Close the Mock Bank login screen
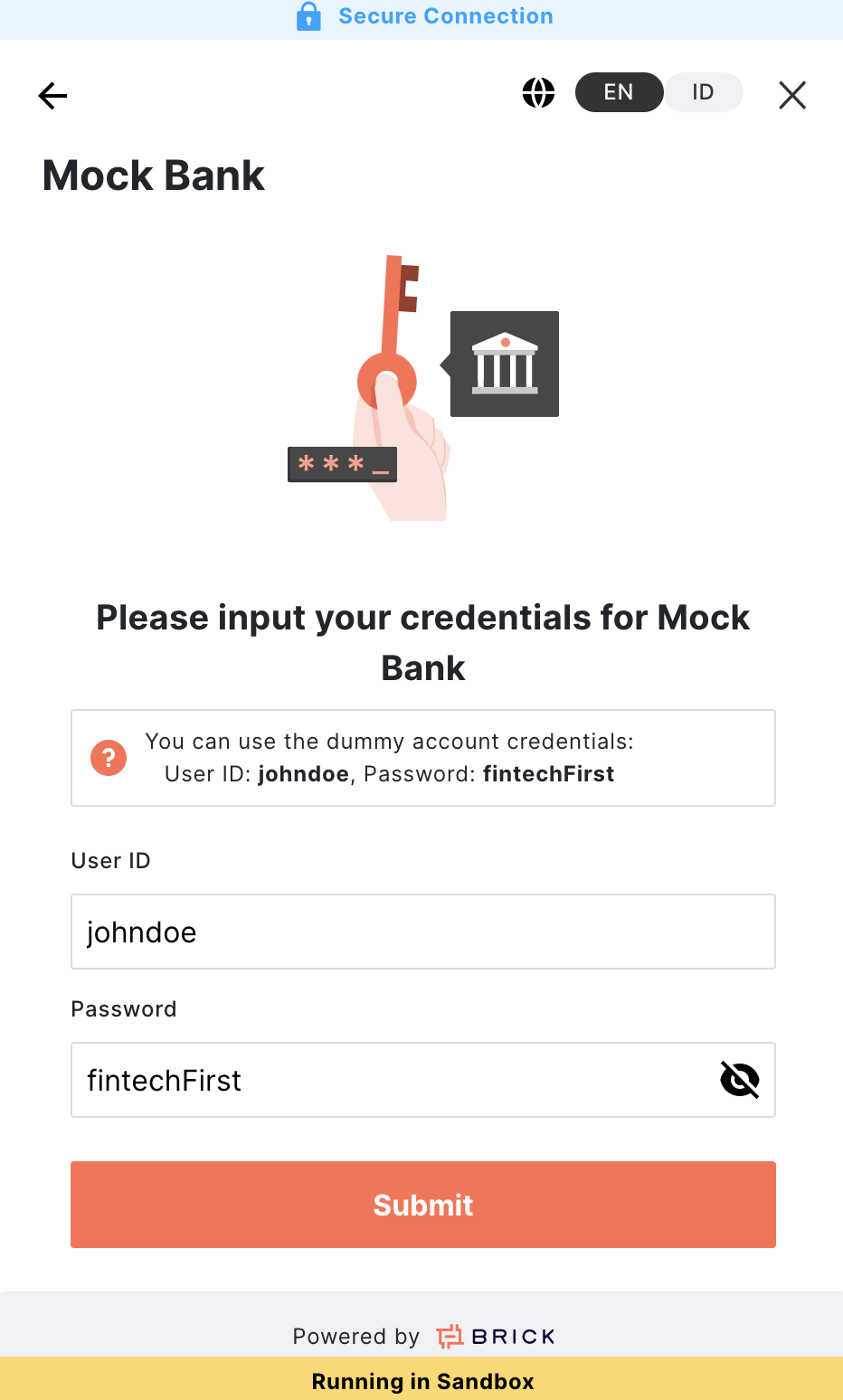This screenshot has width=843, height=1400. point(792,95)
